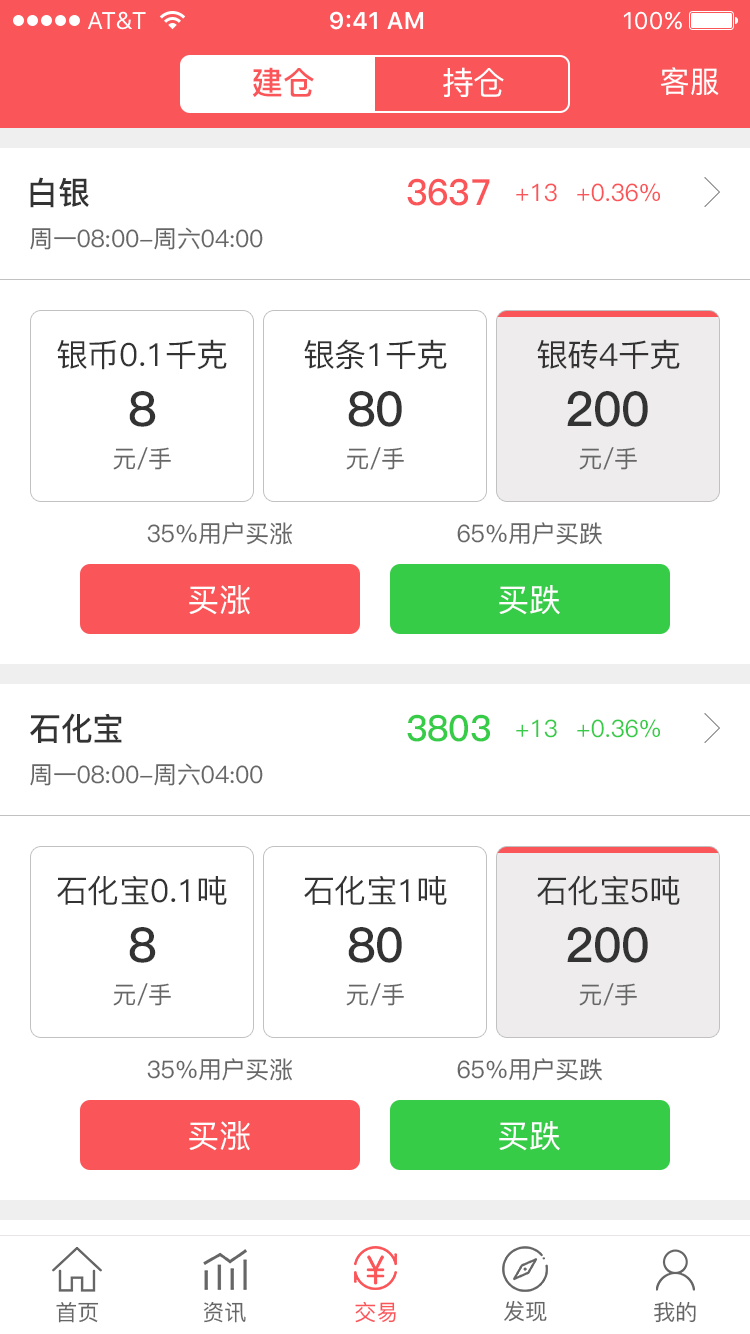Select the 银砖4千克 option

tap(608, 406)
